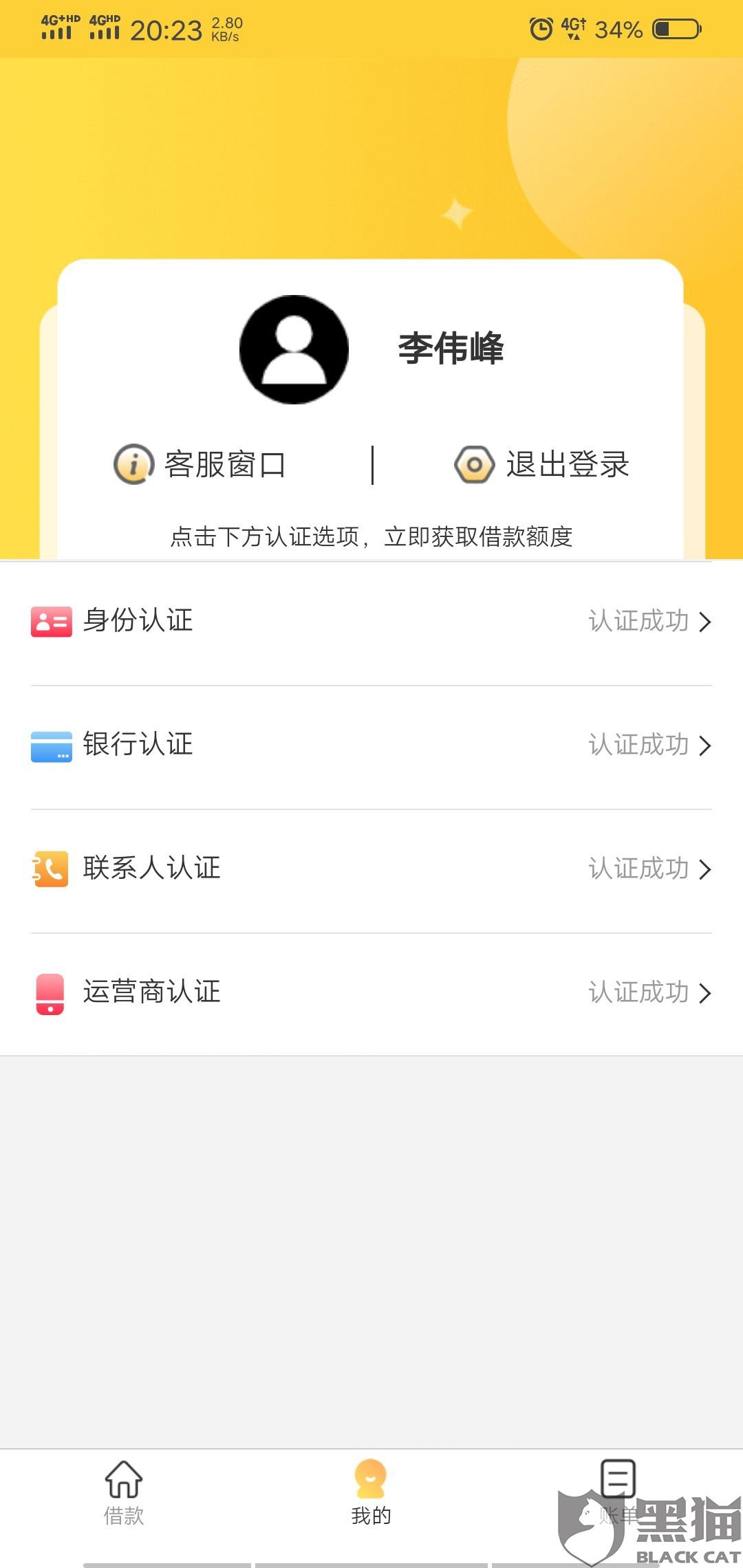Tap the profile avatar picture
The width and height of the screenshot is (743, 1568).
294,349
